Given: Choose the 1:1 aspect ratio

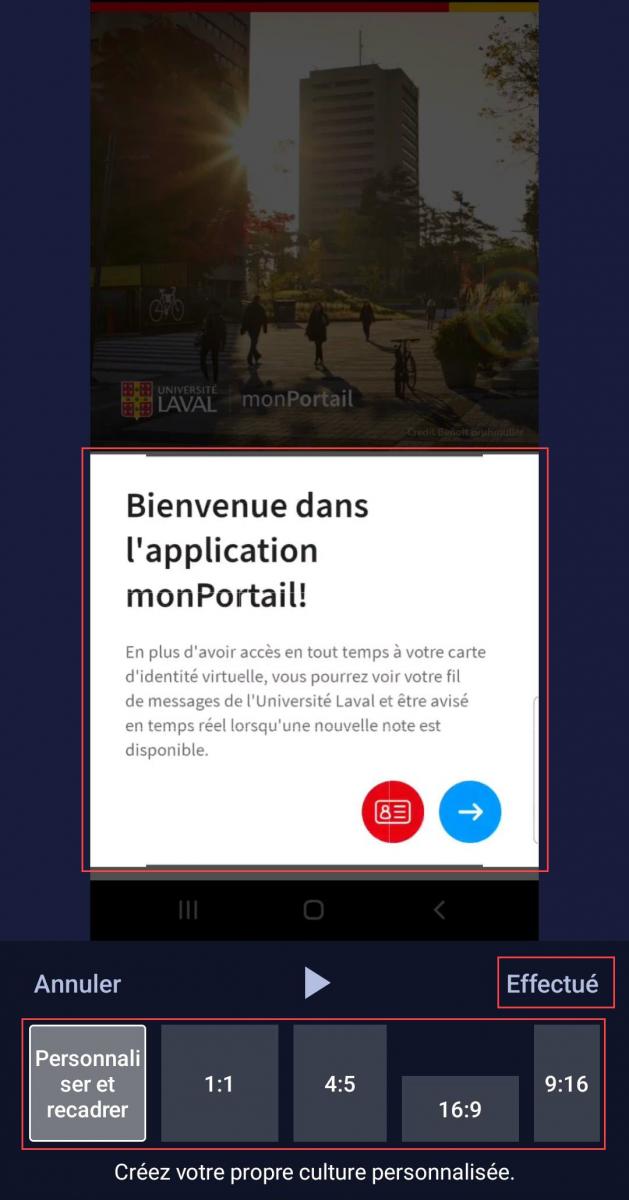Looking at the screenshot, I should [x=218, y=1083].
